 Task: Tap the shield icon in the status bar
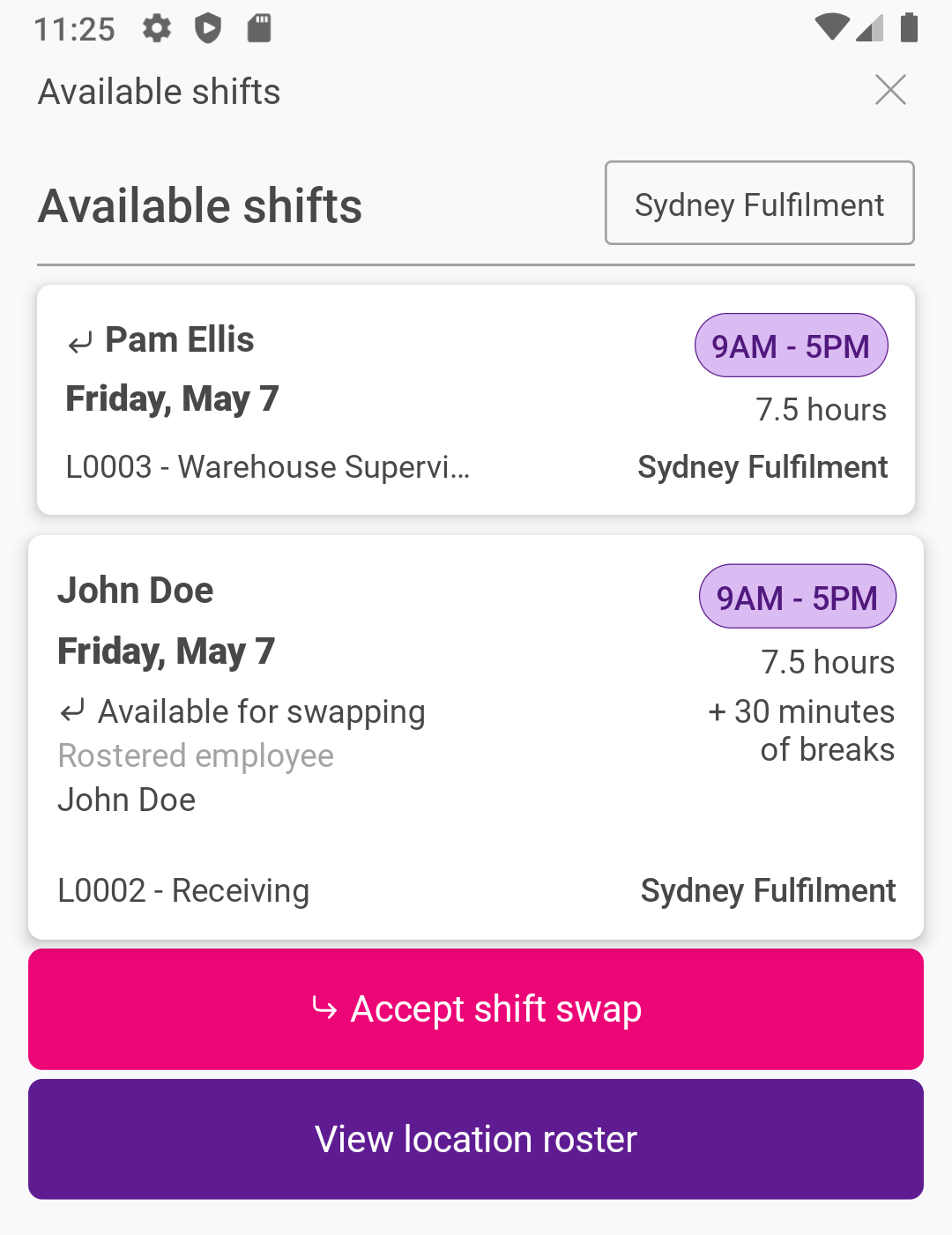point(208,28)
